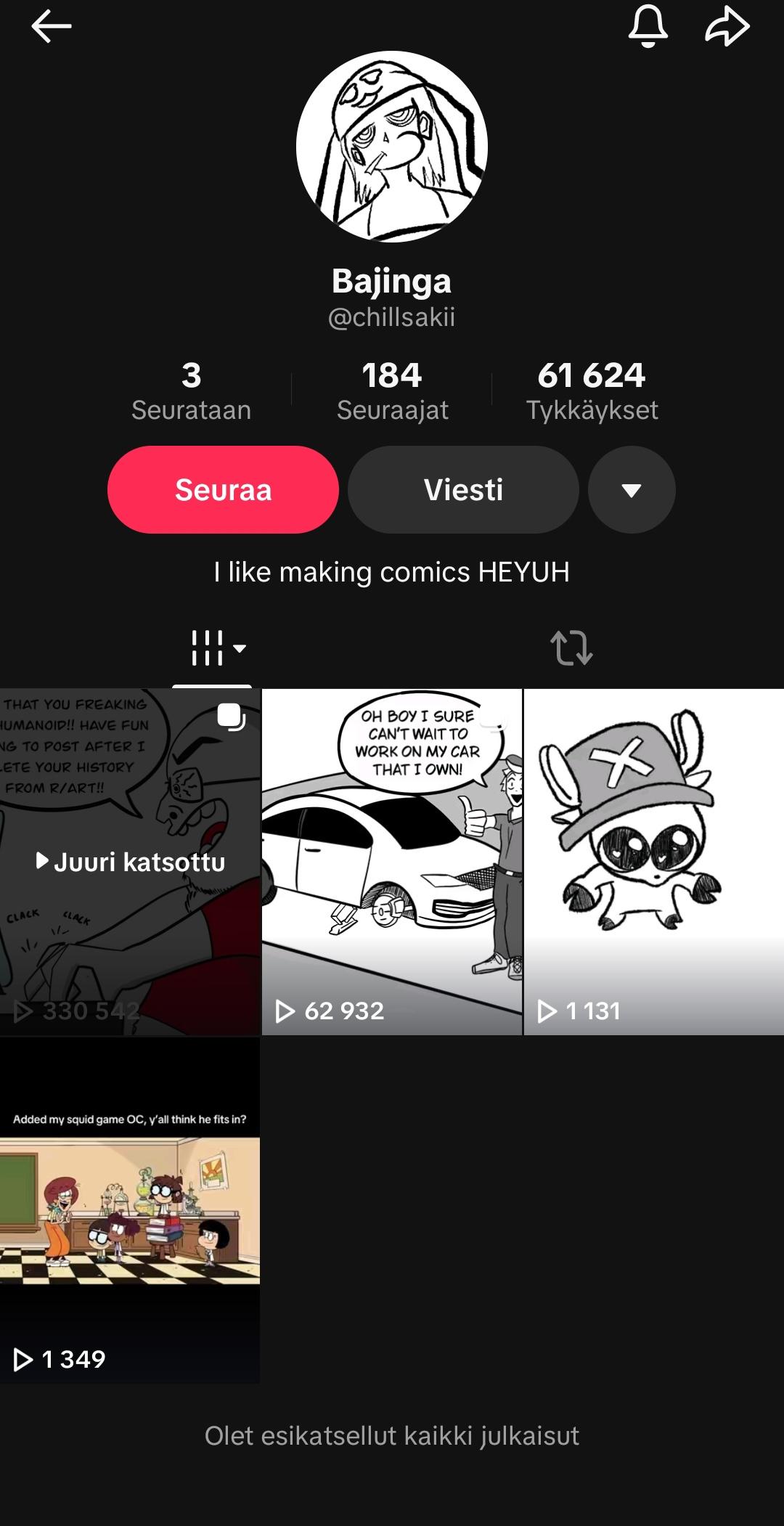Viewport: 784px width, 1526px height.
Task: View the 184 Seuraajat list
Action: (x=392, y=391)
